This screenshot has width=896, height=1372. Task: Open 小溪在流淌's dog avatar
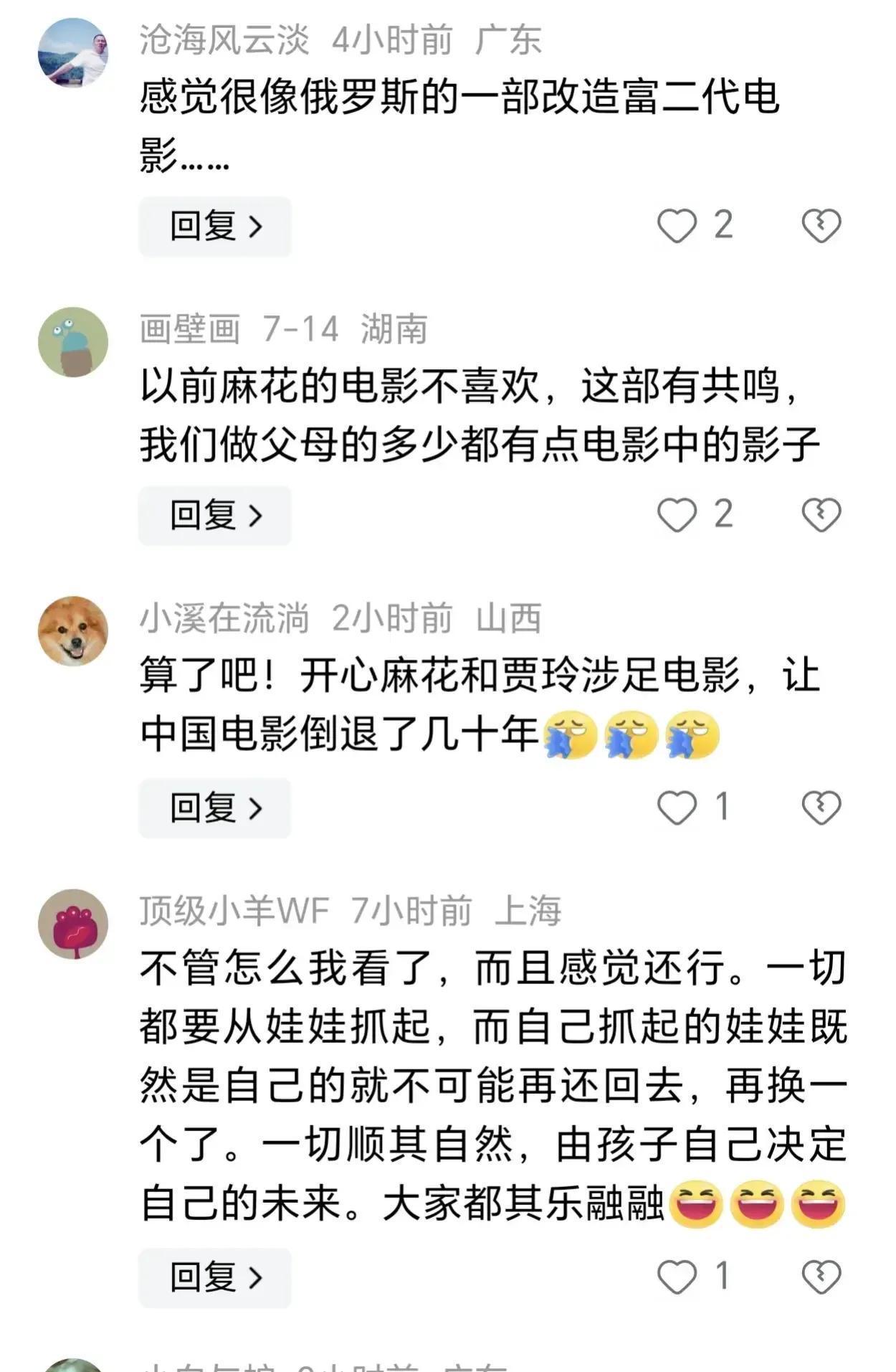pyautogui.click(x=73, y=631)
